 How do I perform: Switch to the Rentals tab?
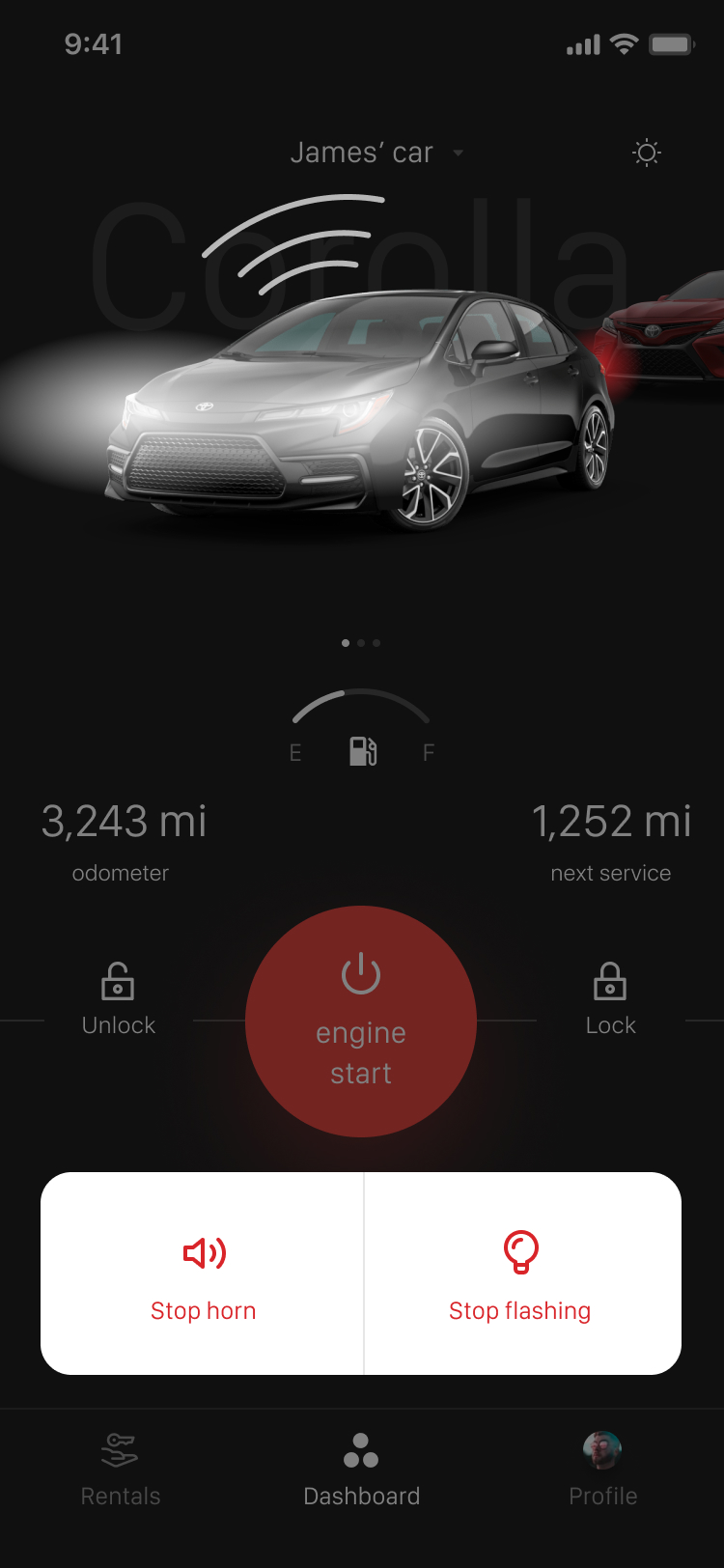(121, 1470)
